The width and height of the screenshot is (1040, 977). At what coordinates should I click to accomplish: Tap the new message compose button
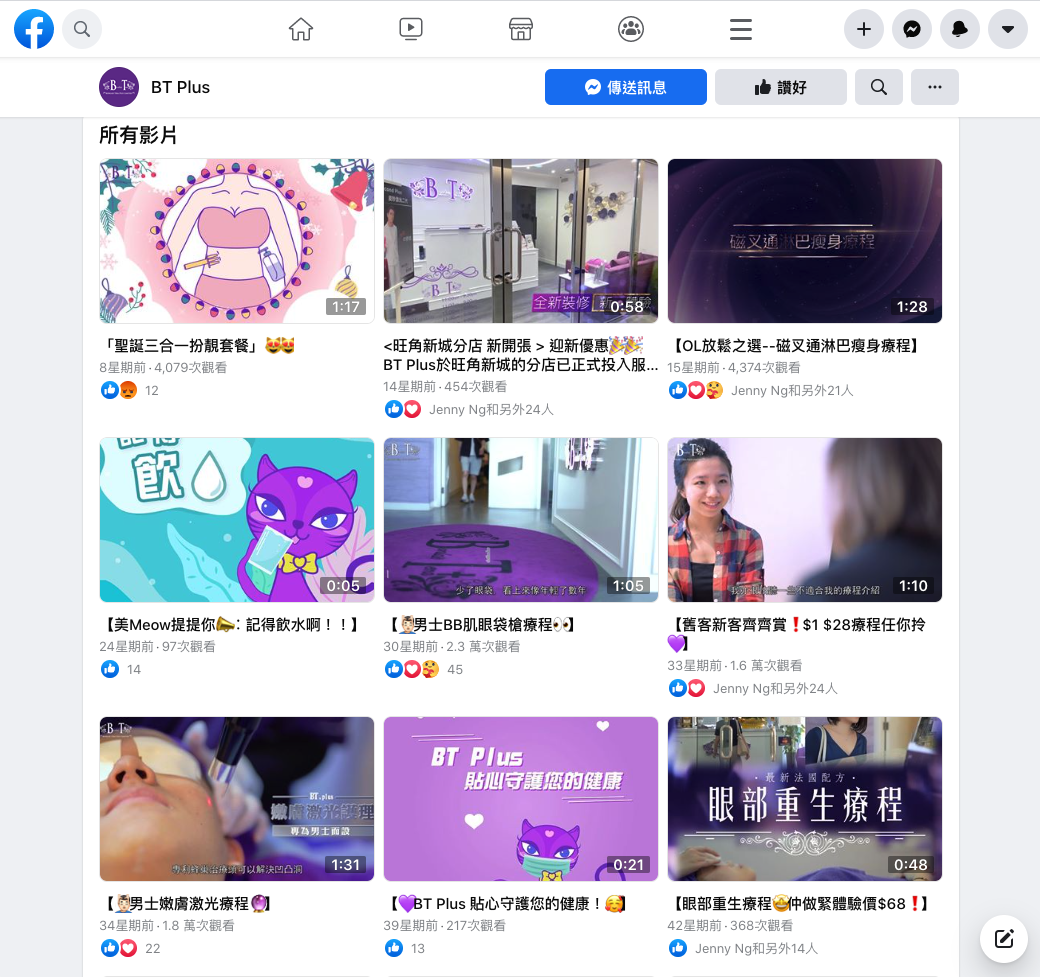1004,938
